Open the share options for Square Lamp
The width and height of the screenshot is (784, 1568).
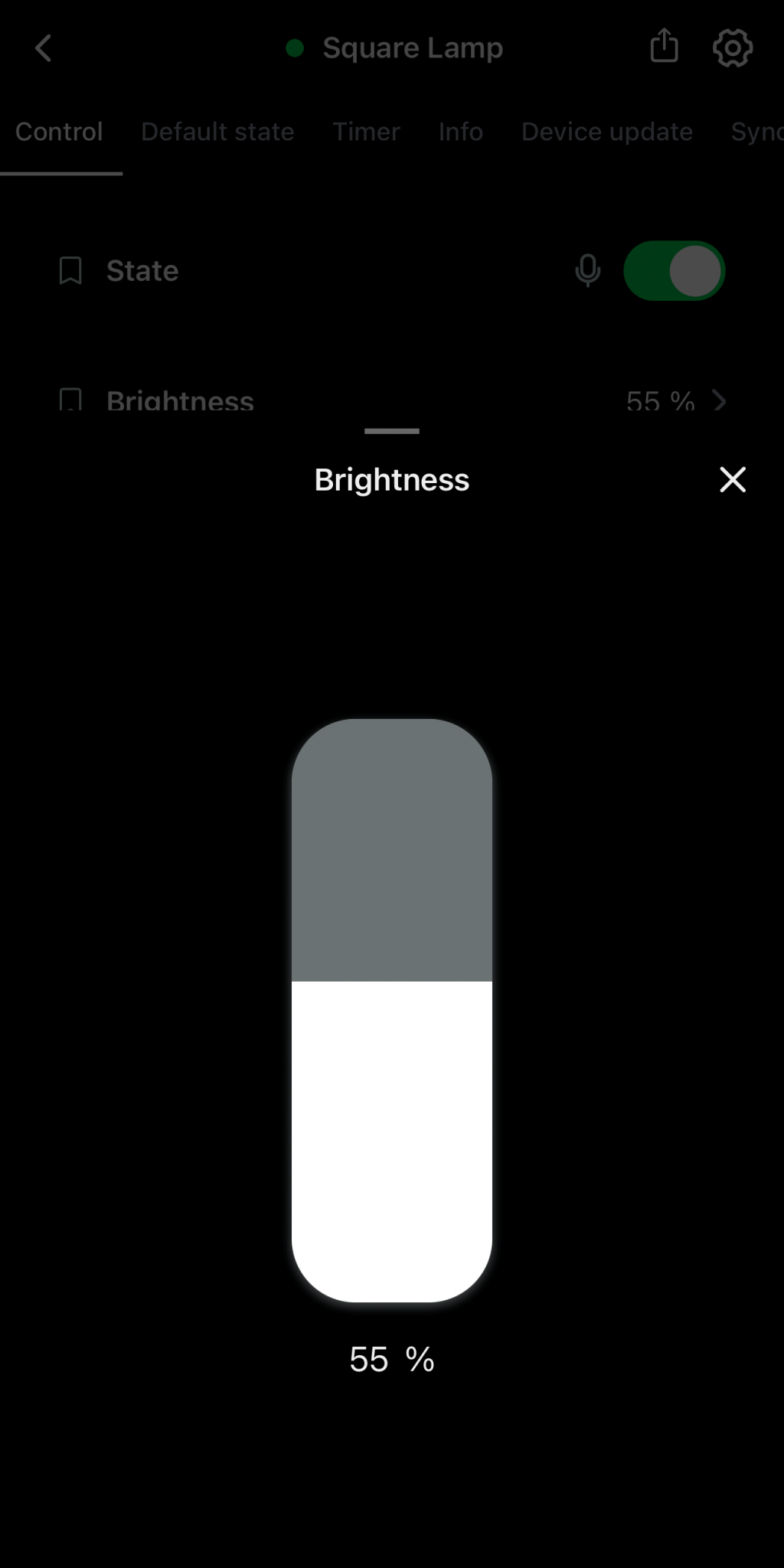point(663,47)
